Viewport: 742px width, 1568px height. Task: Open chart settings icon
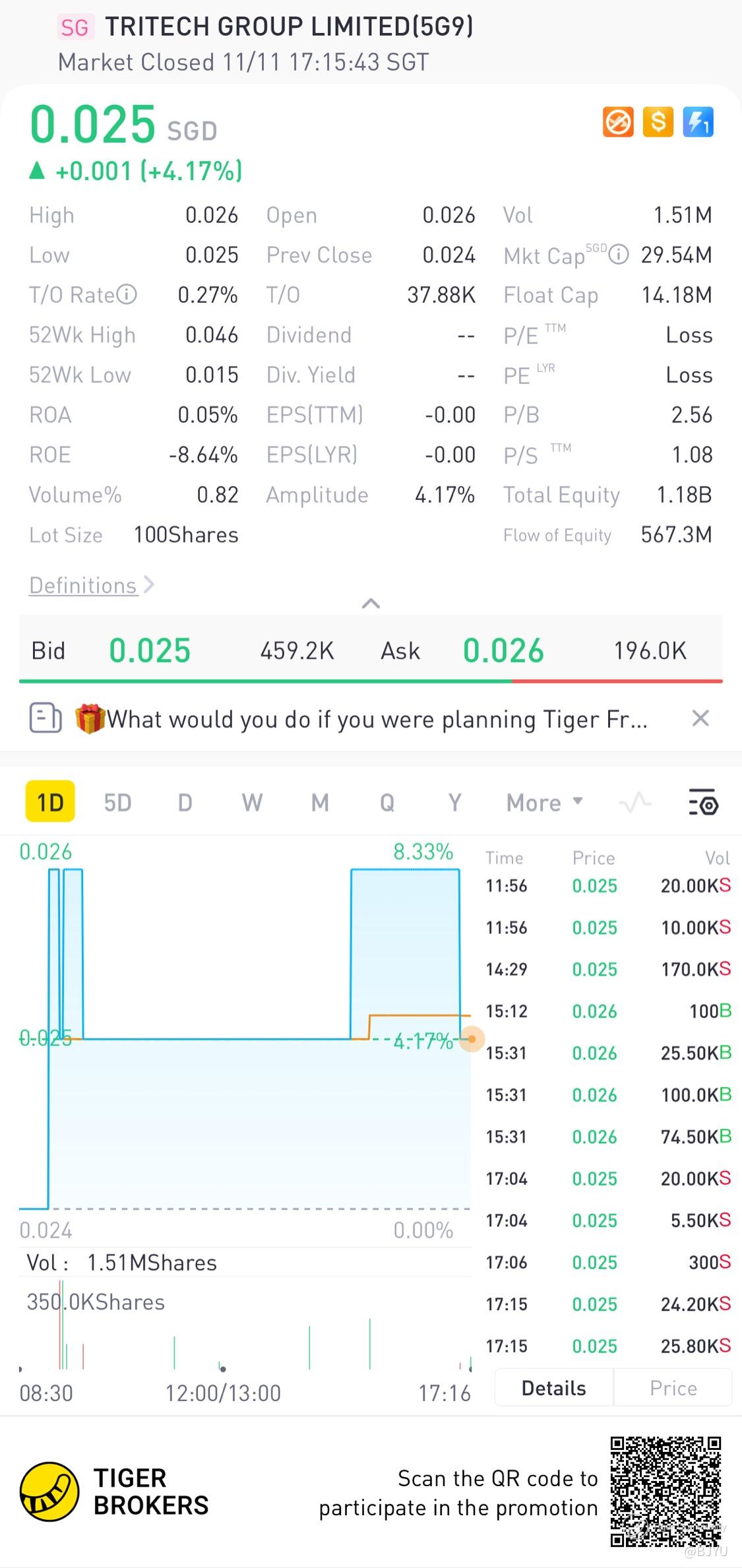(x=703, y=802)
